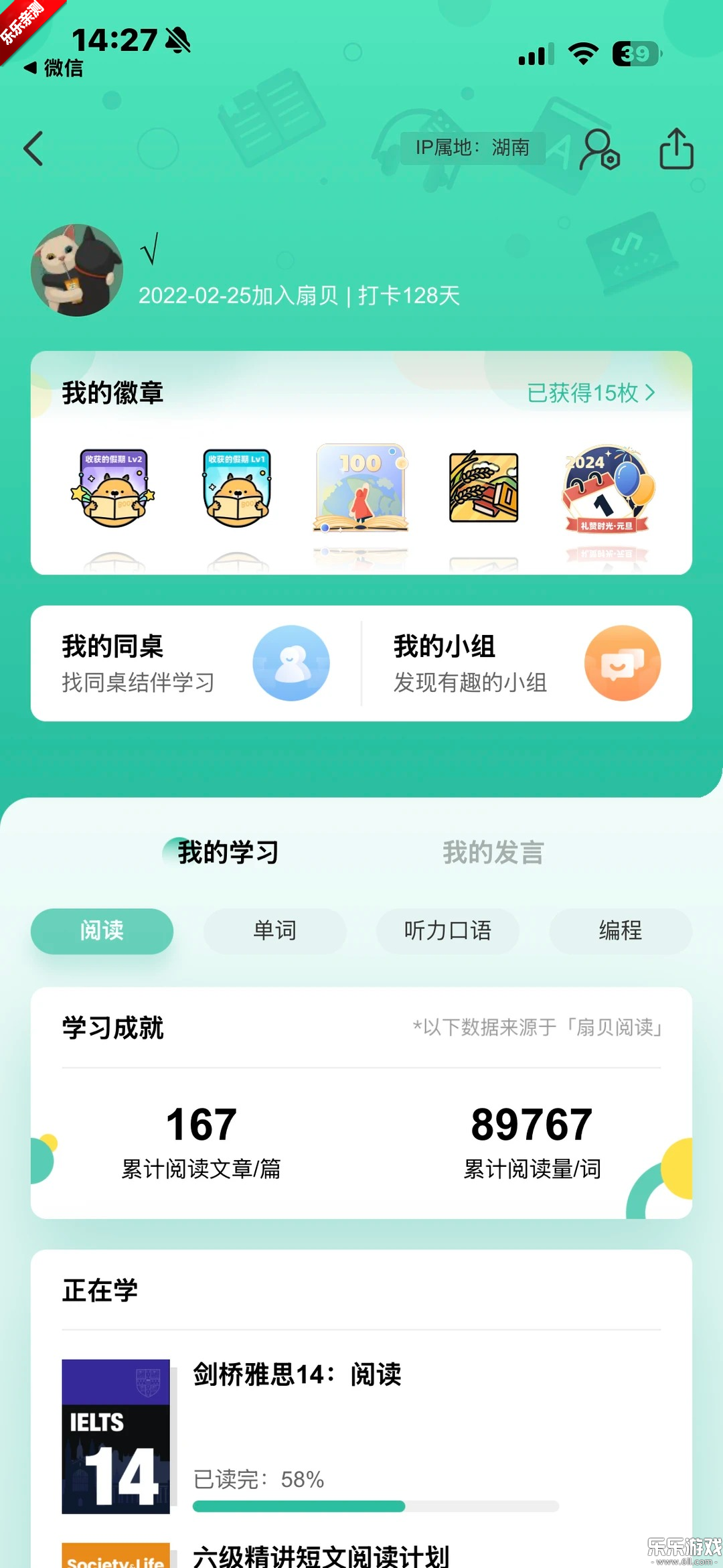Click the profile search gear icon
This screenshot has width=723, height=1568.
click(x=600, y=150)
